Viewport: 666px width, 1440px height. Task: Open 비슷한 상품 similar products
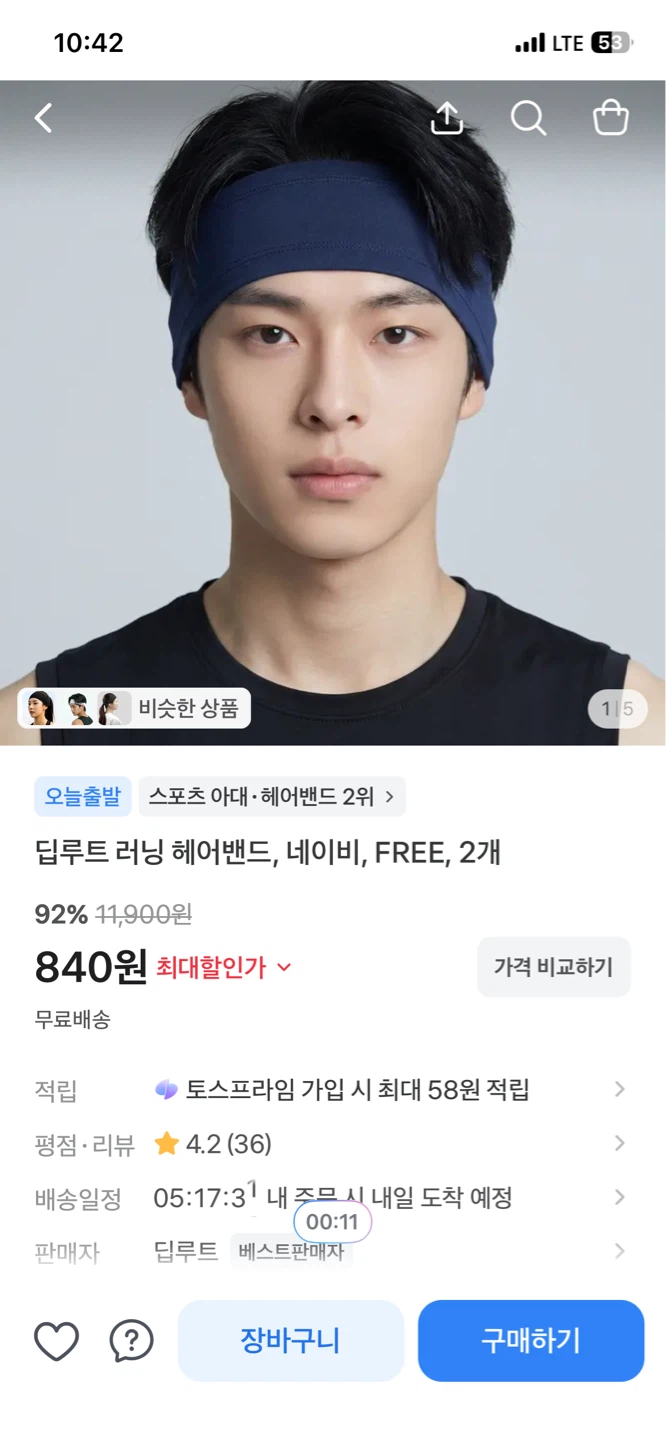click(134, 708)
